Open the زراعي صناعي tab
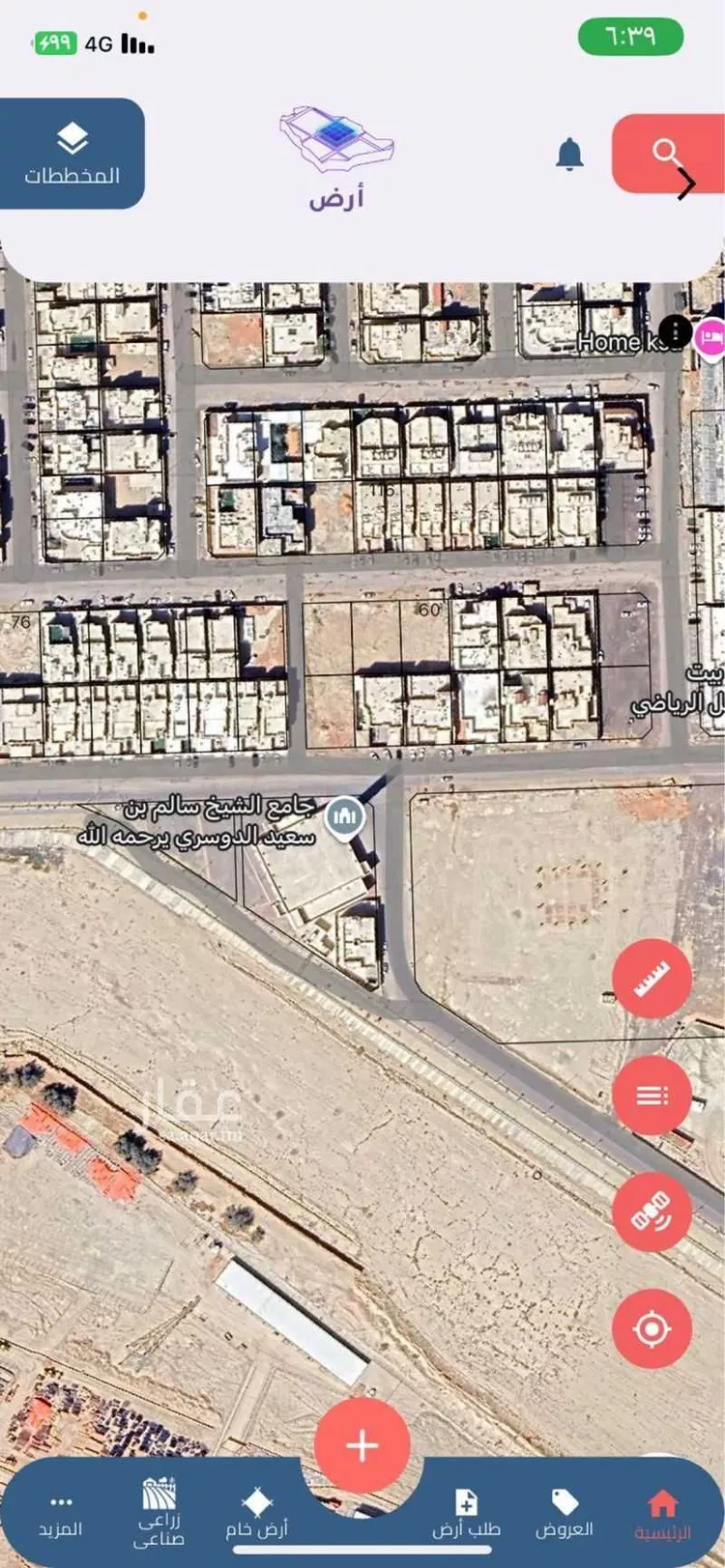This screenshot has width=725, height=1568. pyautogui.click(x=159, y=1513)
